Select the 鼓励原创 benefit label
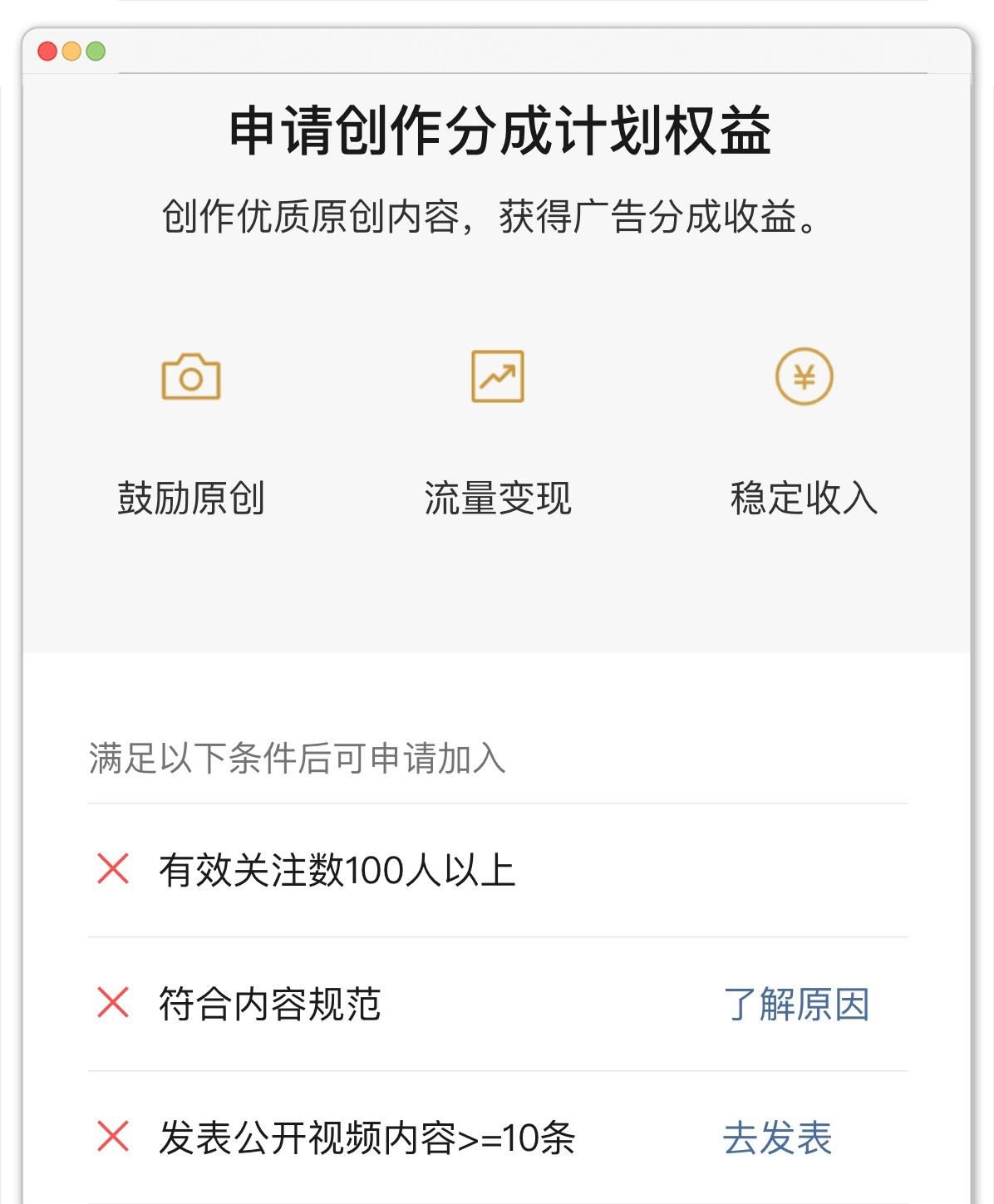Viewport: 994px width, 1204px height. tap(191, 499)
